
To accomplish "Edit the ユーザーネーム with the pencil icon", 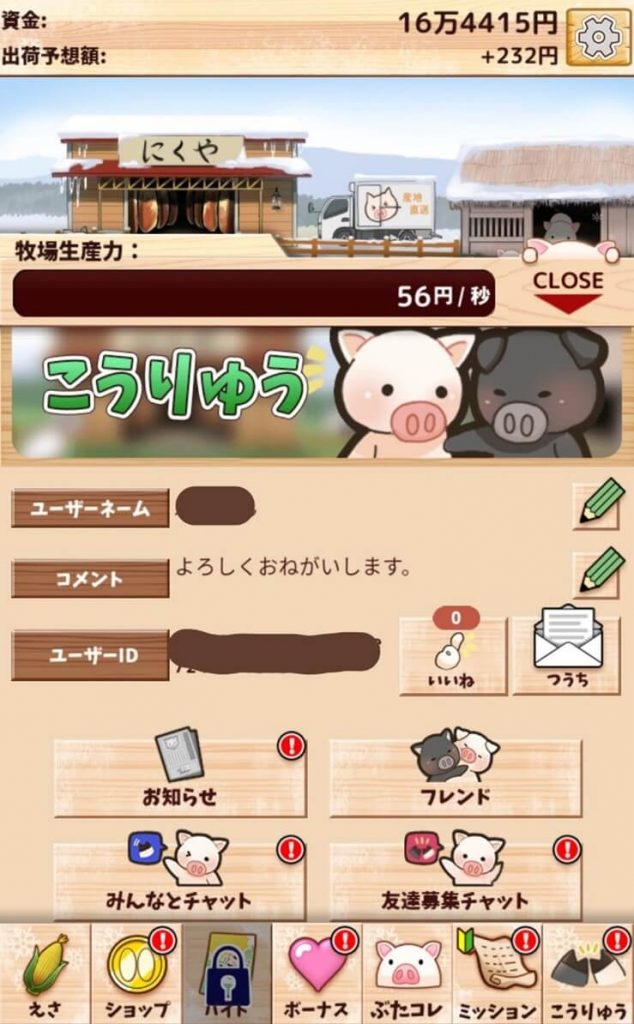I will (601, 504).
